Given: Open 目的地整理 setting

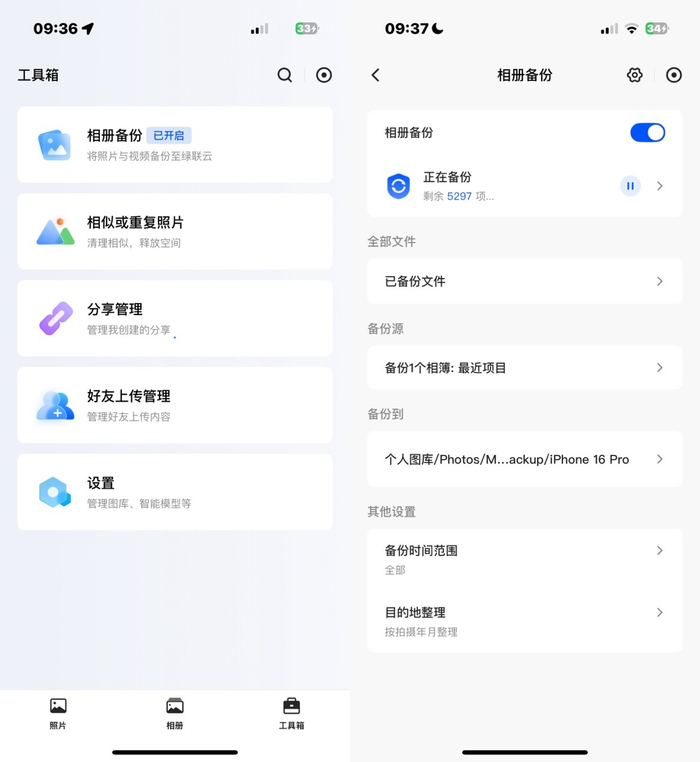Looking at the screenshot, I should click(x=524, y=621).
